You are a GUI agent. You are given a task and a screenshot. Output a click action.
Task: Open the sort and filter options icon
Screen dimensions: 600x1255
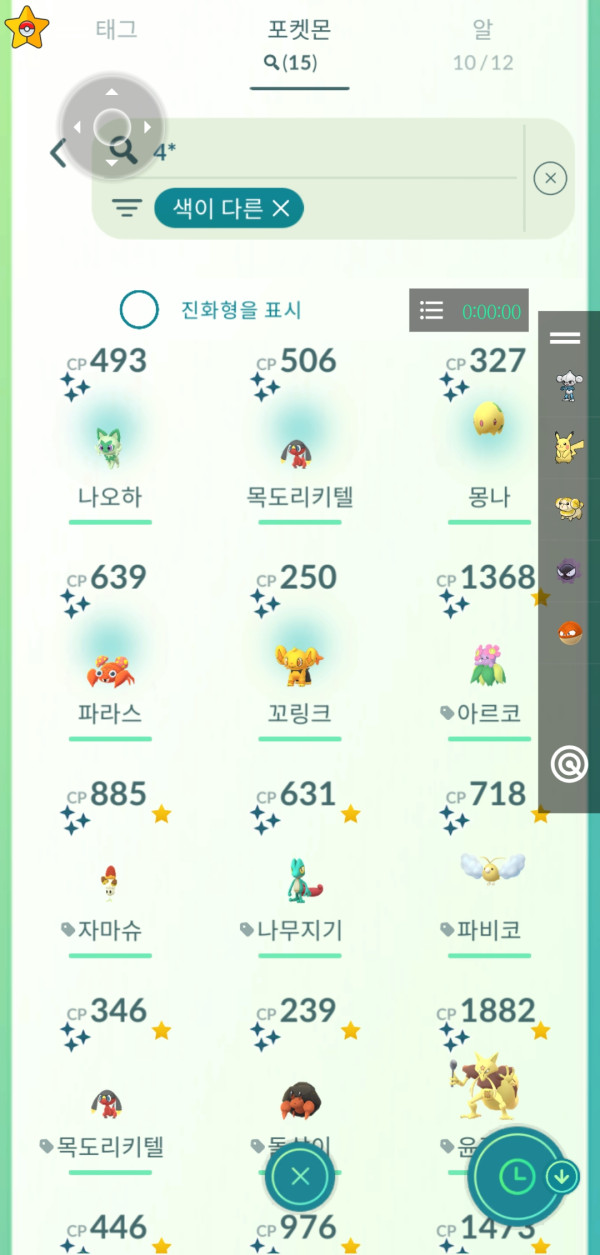(127, 208)
